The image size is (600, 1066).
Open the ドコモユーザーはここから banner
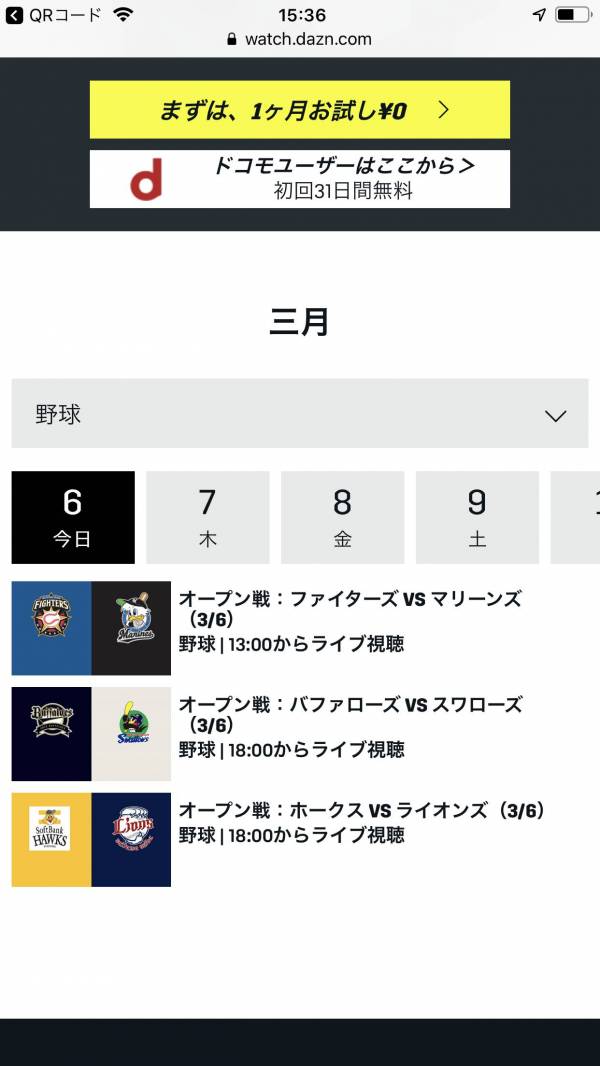pos(299,179)
